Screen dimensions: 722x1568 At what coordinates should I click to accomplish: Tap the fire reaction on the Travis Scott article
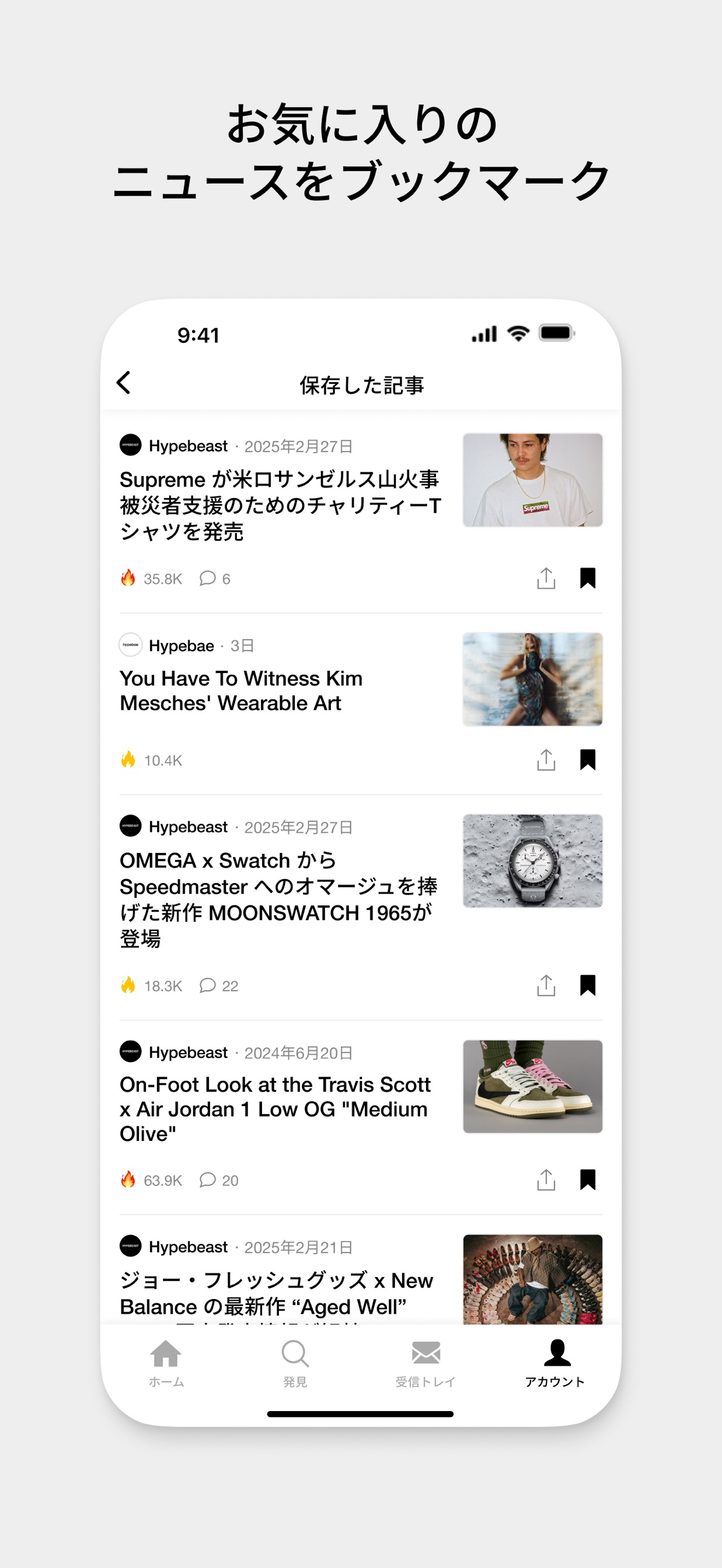tap(128, 1180)
